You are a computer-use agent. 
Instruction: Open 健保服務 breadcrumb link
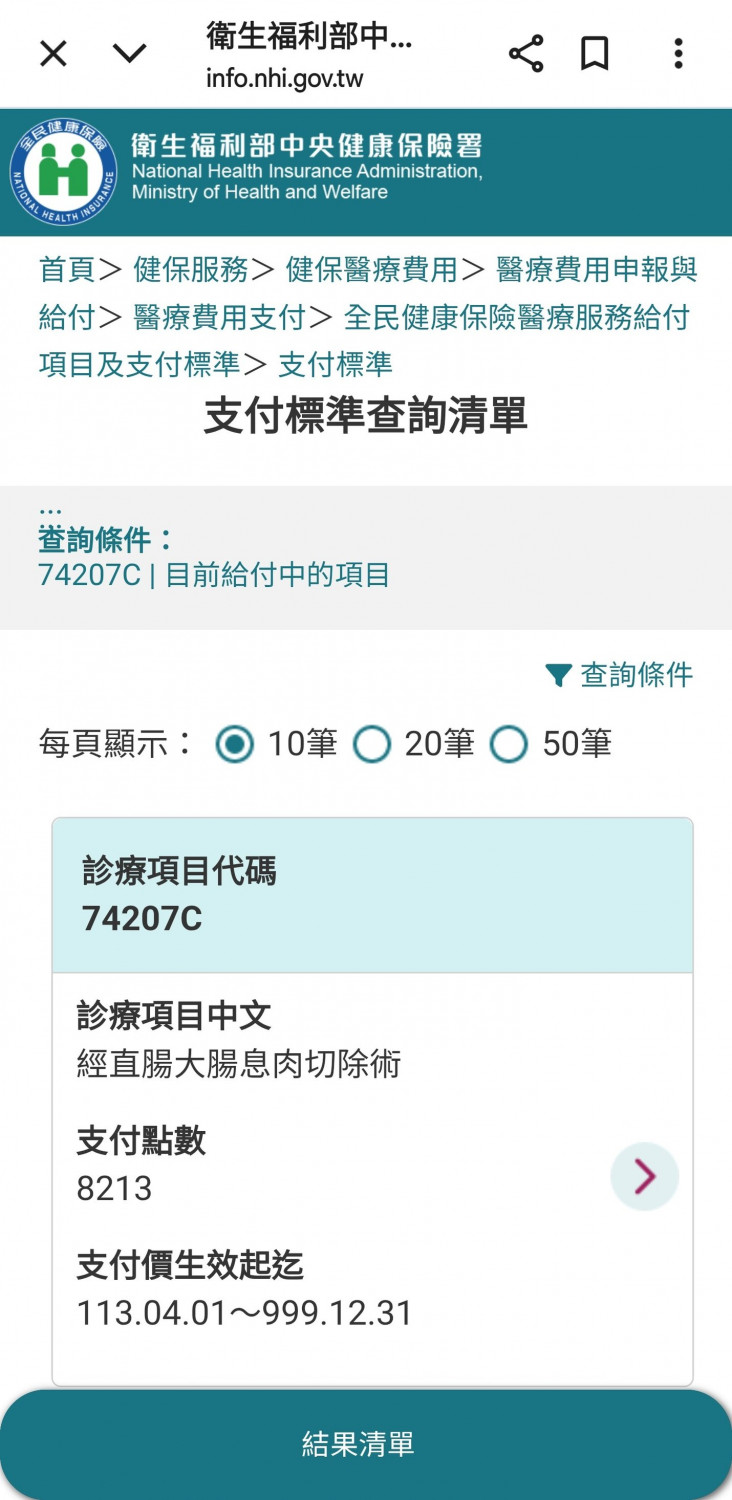pos(190,270)
